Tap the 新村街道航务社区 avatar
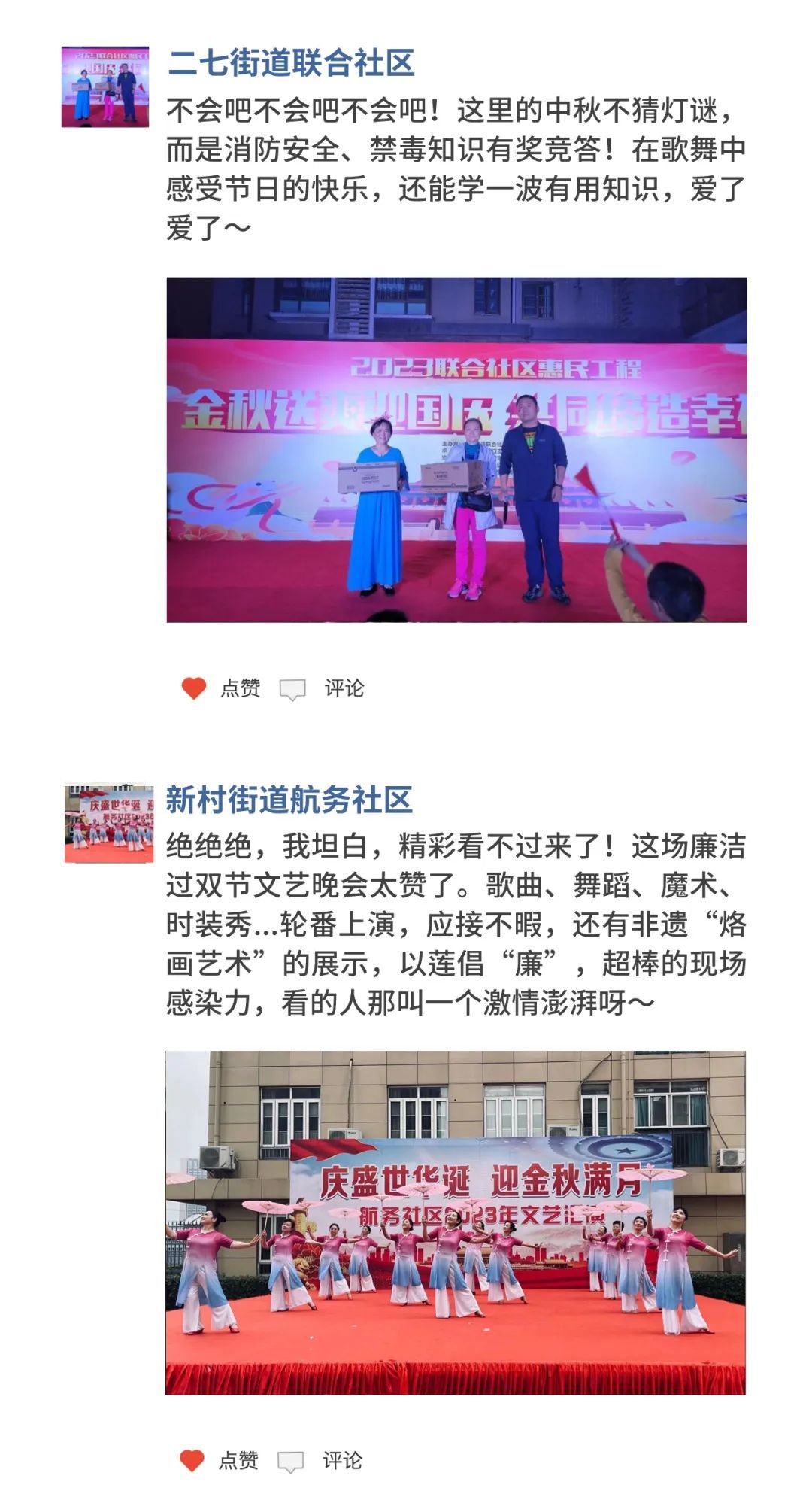The height and width of the screenshot is (1512, 812). 108,823
